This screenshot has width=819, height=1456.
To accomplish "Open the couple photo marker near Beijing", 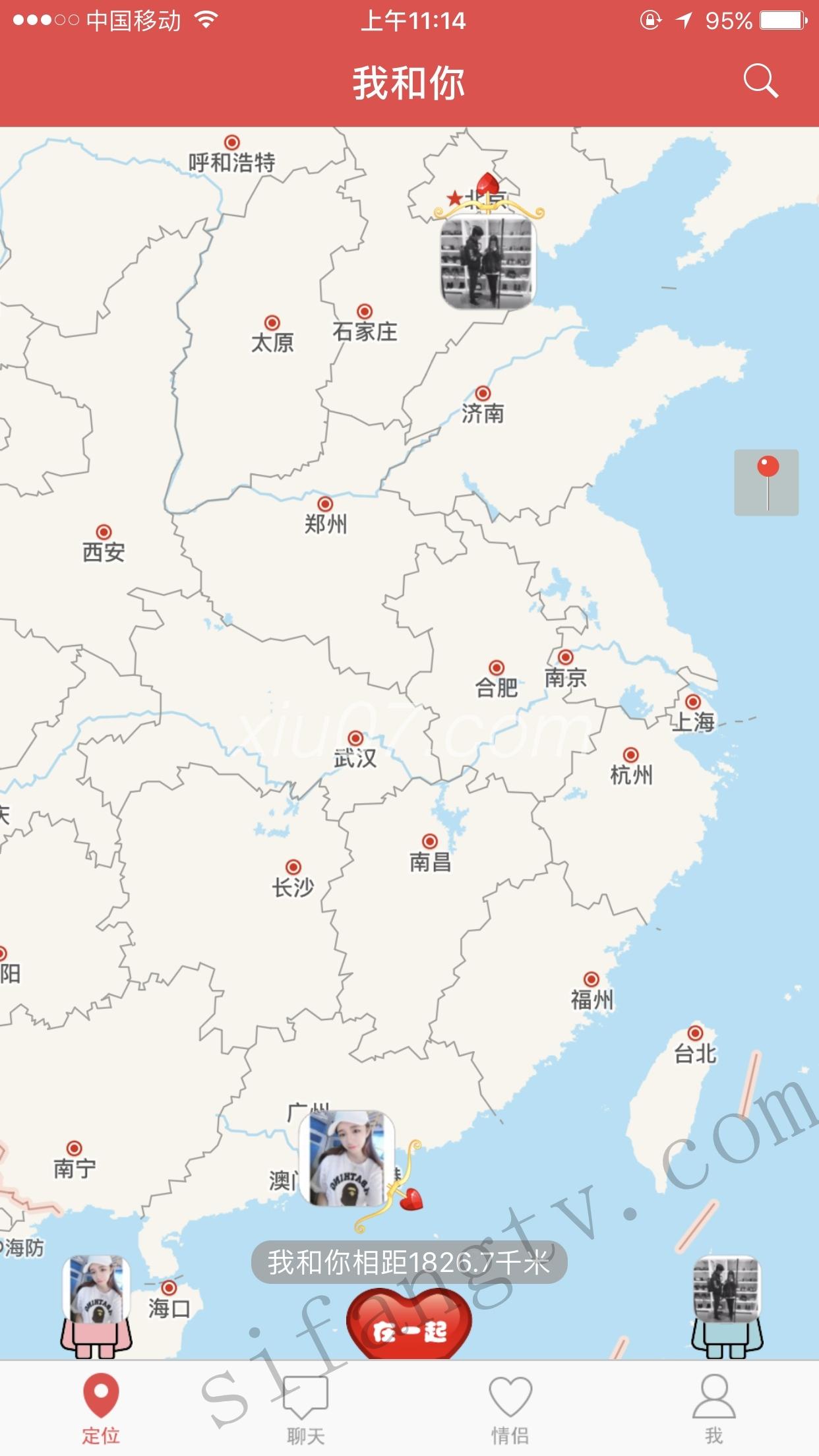I will coord(488,262).
